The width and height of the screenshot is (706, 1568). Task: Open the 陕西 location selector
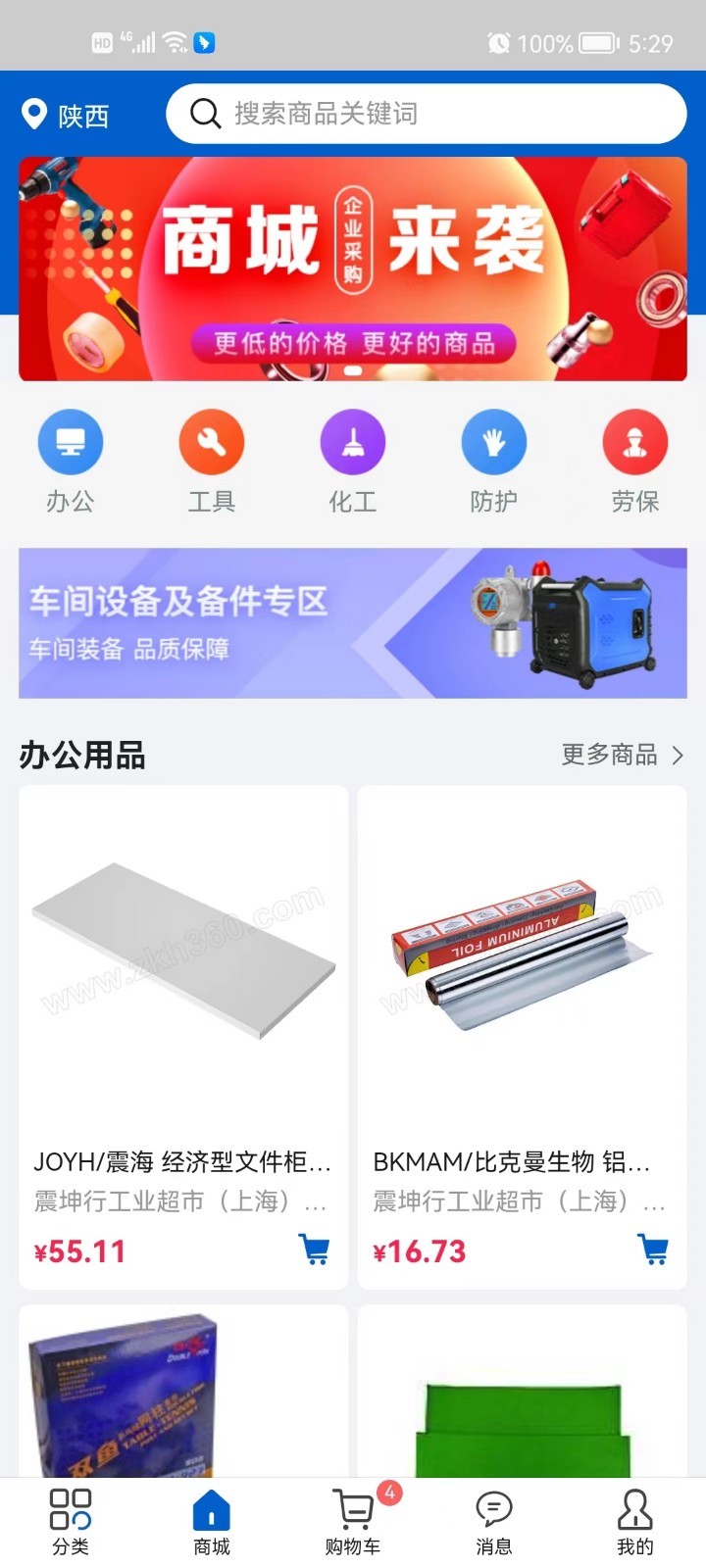point(66,116)
